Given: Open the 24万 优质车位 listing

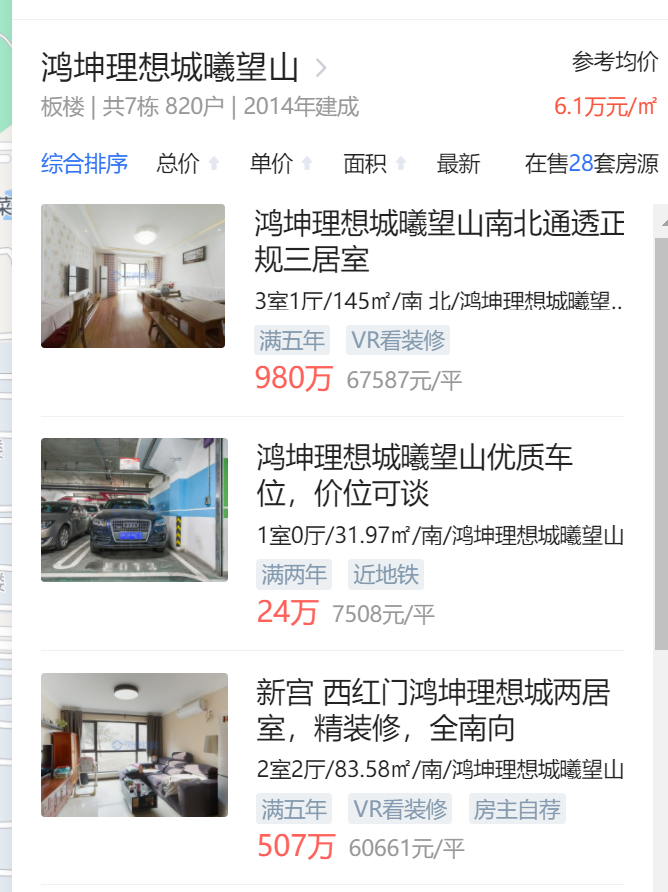Looking at the screenshot, I should (x=414, y=476).
